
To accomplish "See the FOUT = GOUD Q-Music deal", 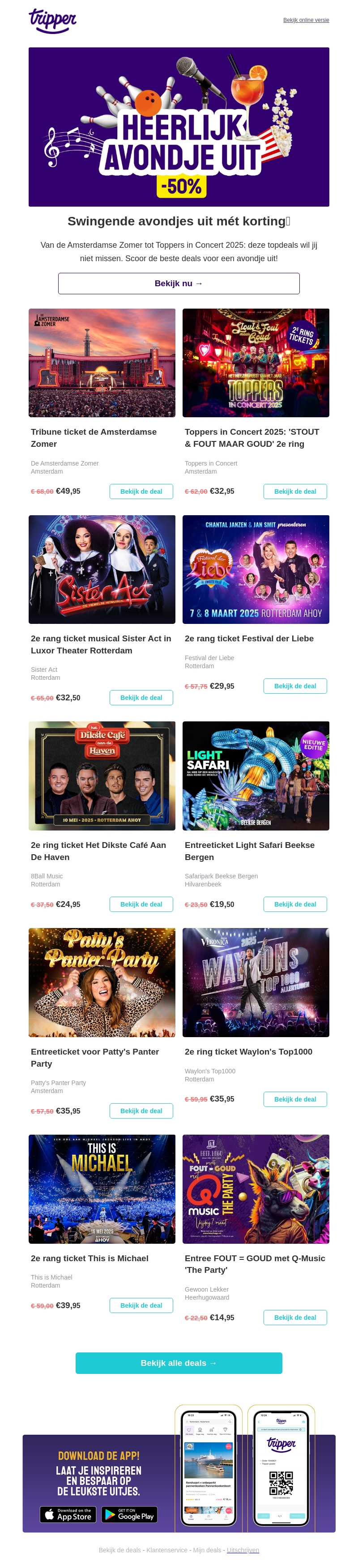I will coord(295,1317).
